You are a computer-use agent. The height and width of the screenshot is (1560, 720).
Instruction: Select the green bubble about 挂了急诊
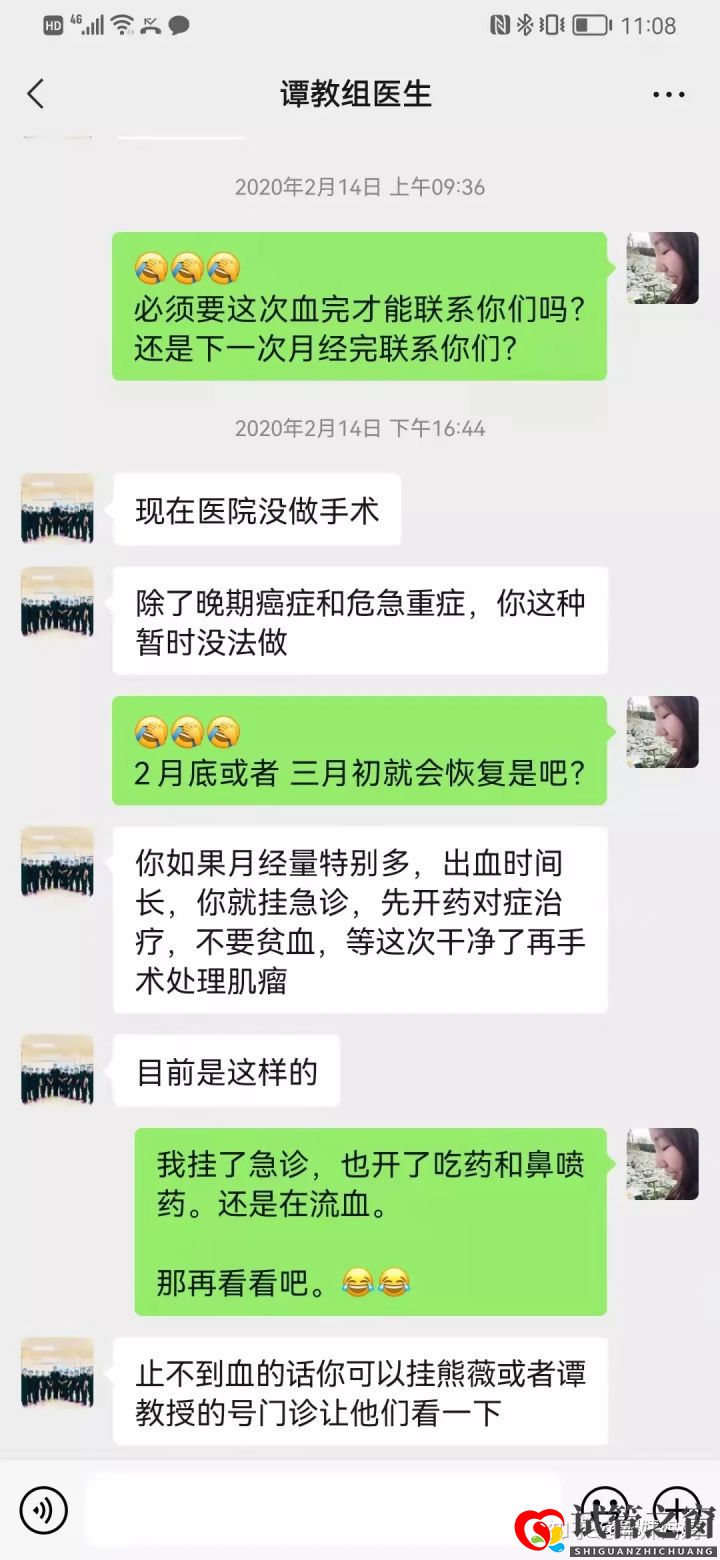(x=370, y=1220)
